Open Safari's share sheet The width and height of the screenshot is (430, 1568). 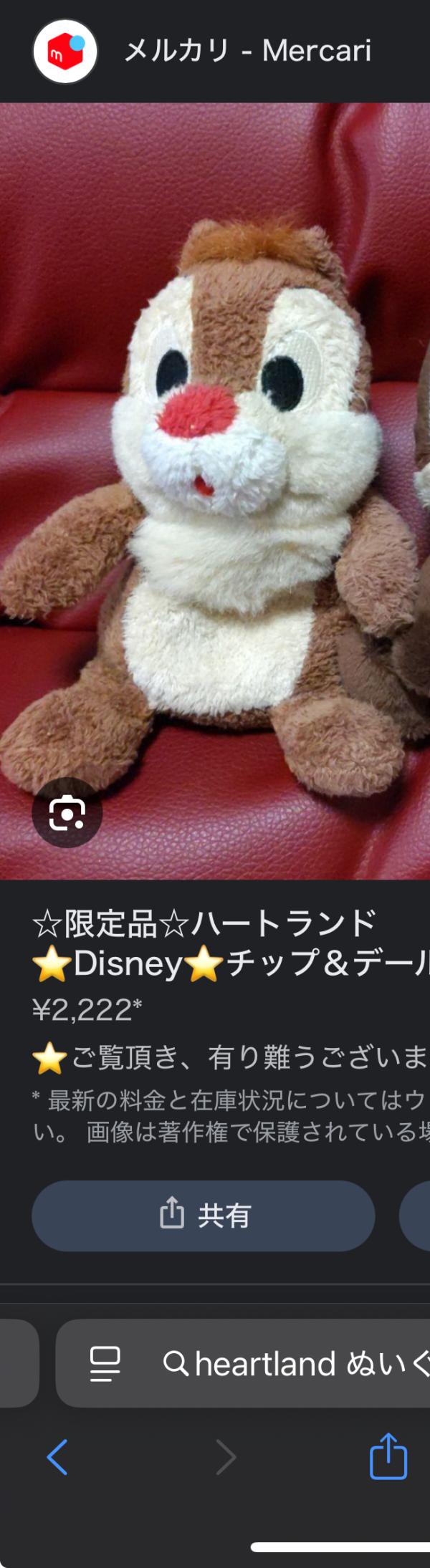pos(388,1456)
